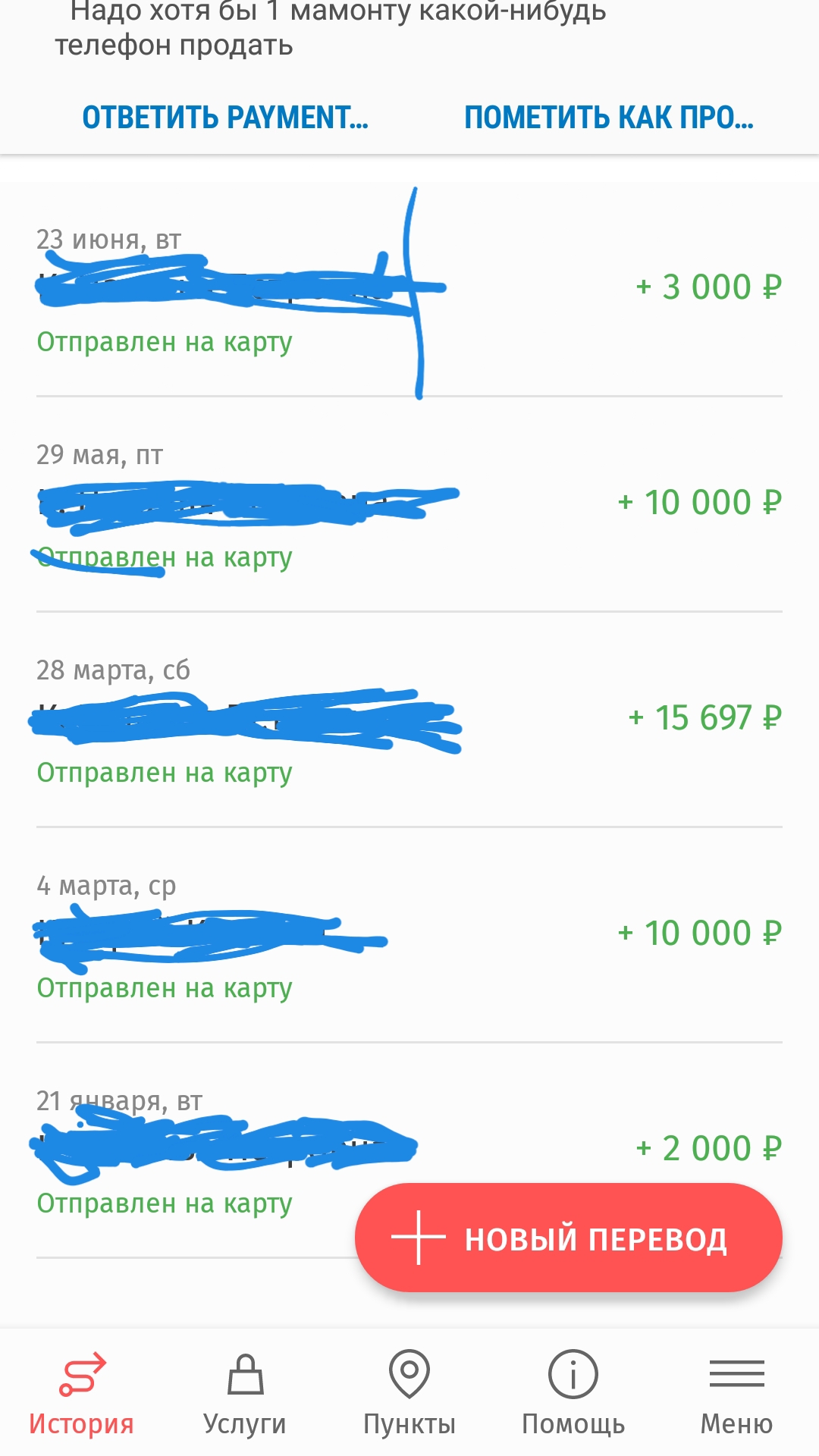Image resolution: width=819 pixels, height=1456 pixels.
Task: View the 28 марта transfer of 15 697 ₽
Action: 409,720
